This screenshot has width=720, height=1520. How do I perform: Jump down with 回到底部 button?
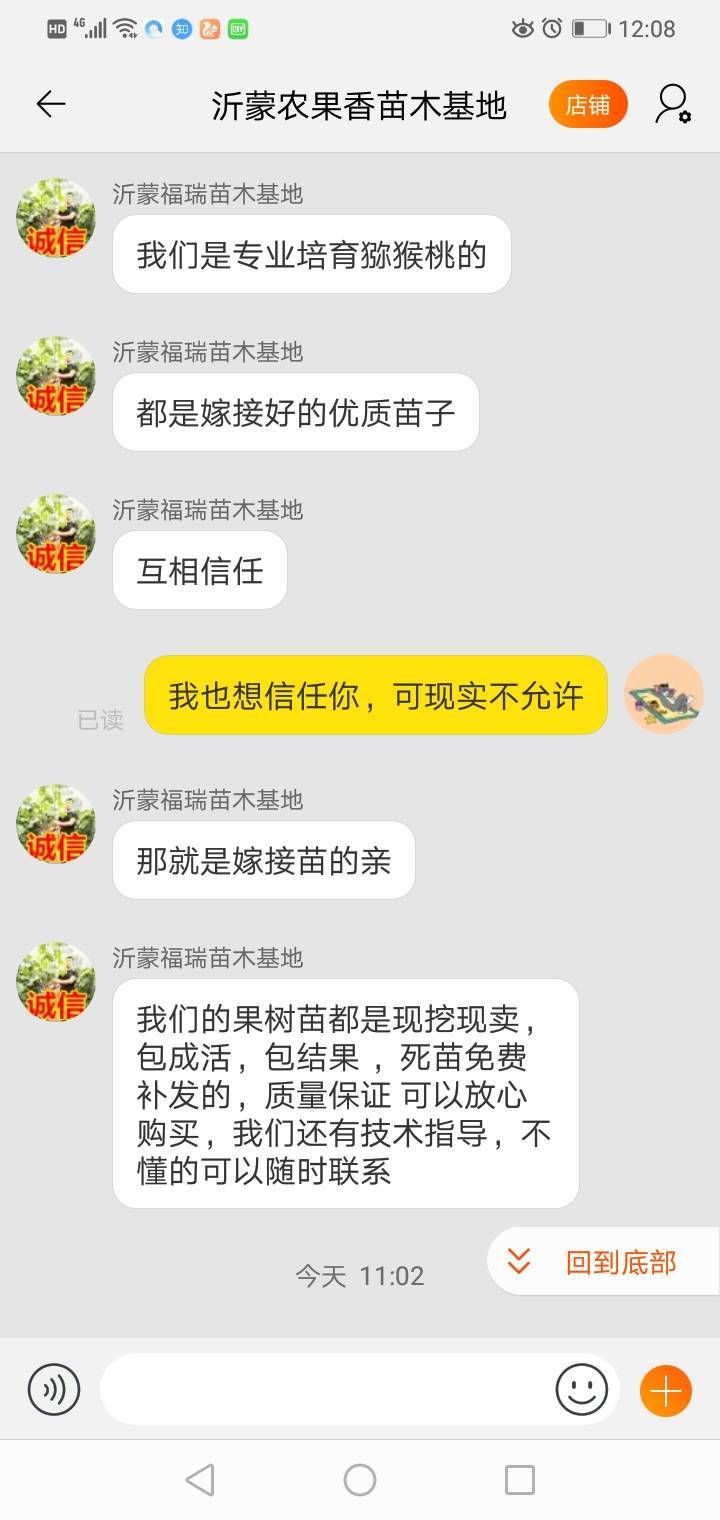[603, 1262]
